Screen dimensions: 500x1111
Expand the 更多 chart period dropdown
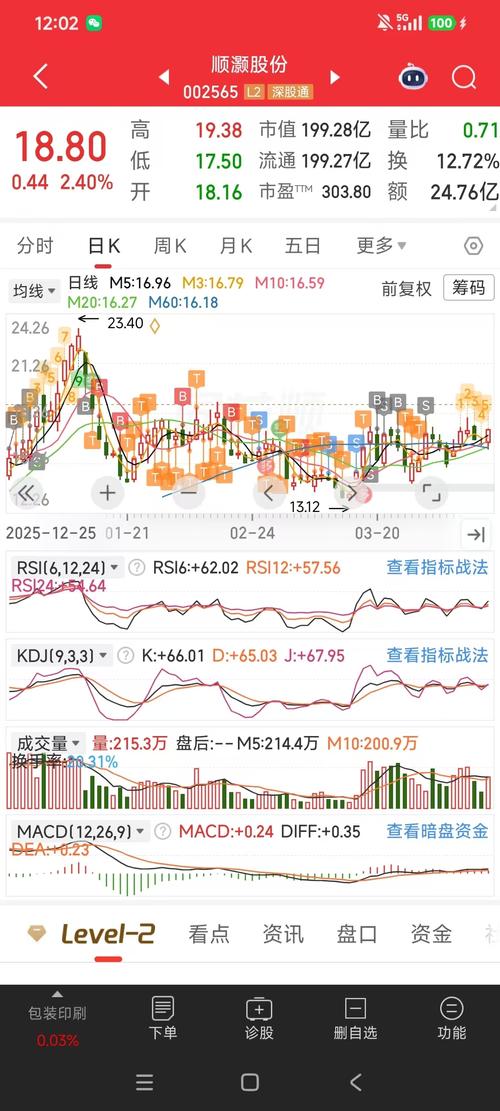click(x=381, y=246)
